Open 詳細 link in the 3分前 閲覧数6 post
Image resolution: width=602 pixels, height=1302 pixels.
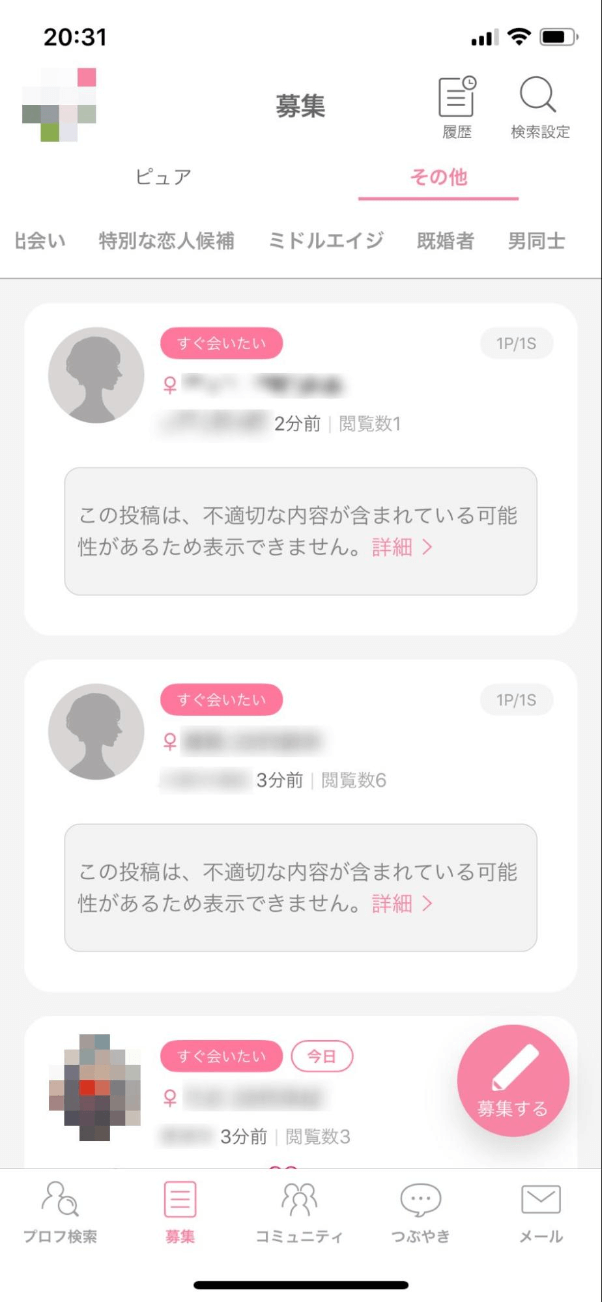point(402,904)
